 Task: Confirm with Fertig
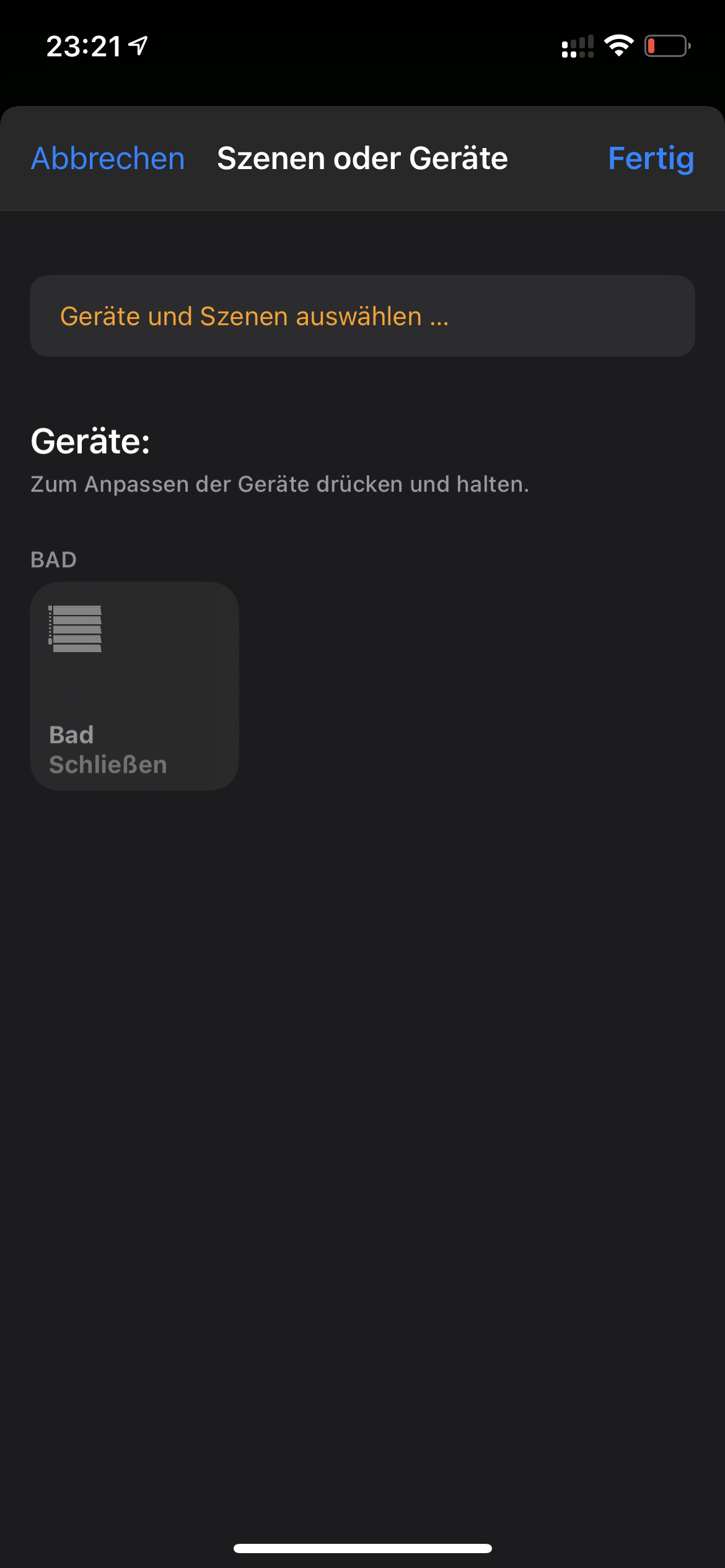[x=651, y=159]
